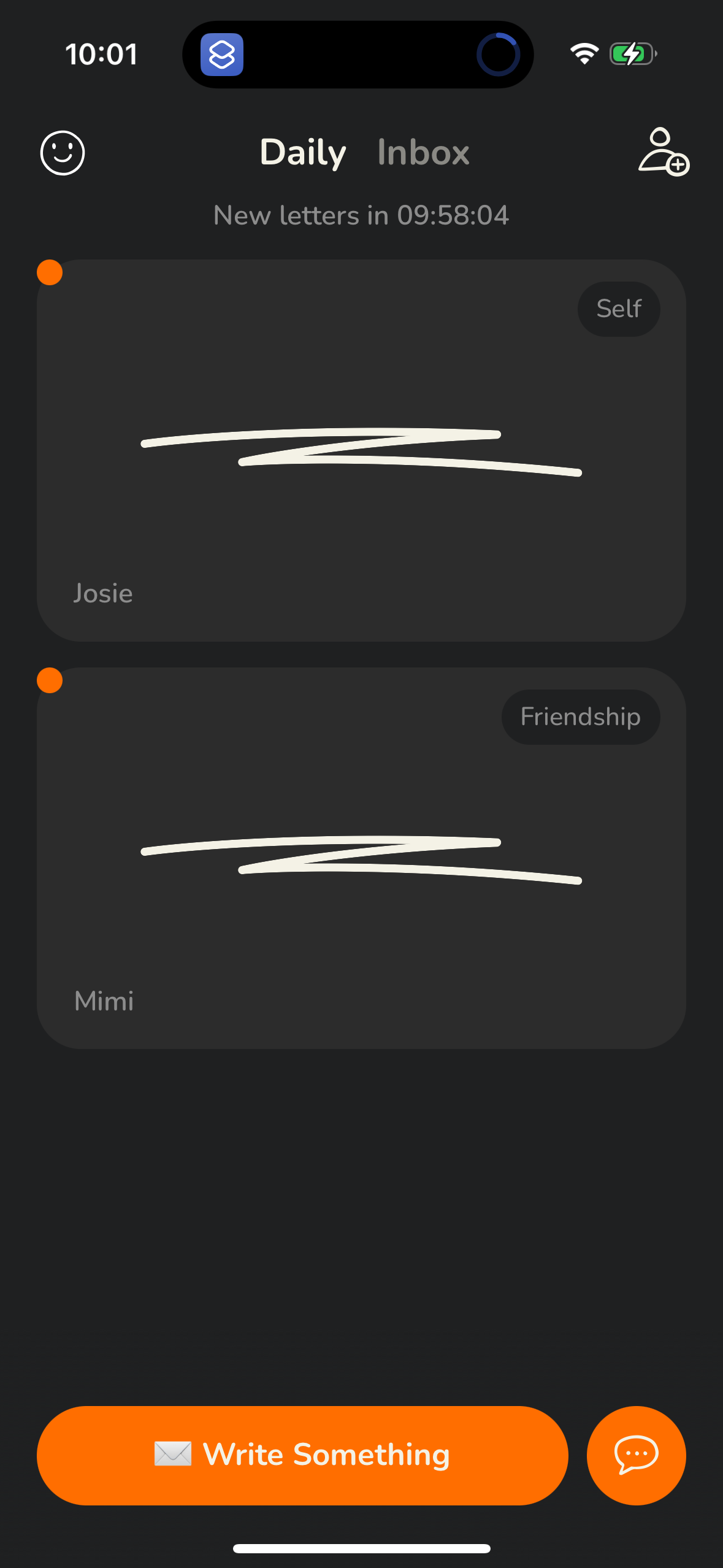This screenshot has width=723, height=1568.
Task: Tap the charging battery icon
Action: coord(630,54)
